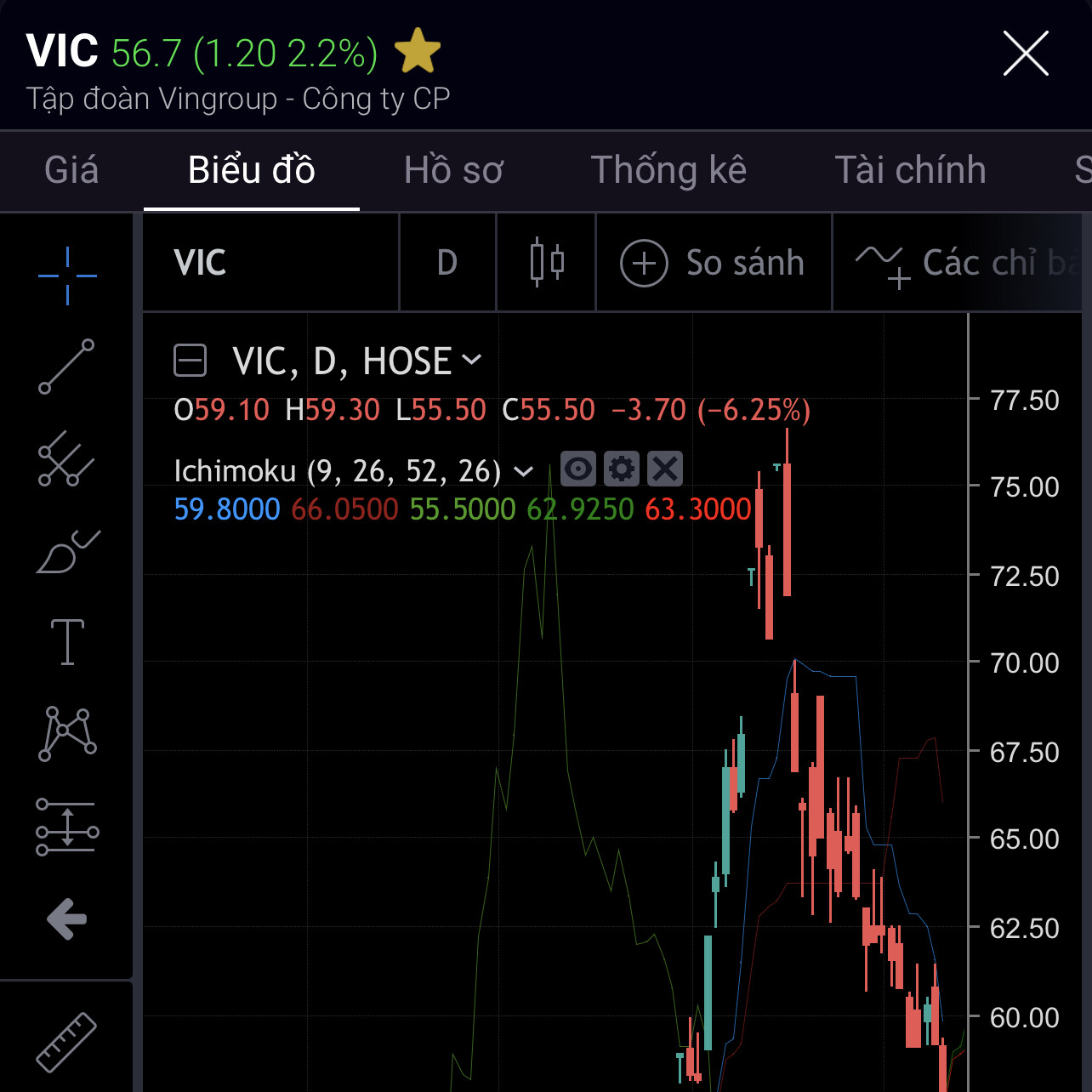The height and width of the screenshot is (1092, 1092).
Task: Open Ichimoku indicator settings gear
Action: 622,469
